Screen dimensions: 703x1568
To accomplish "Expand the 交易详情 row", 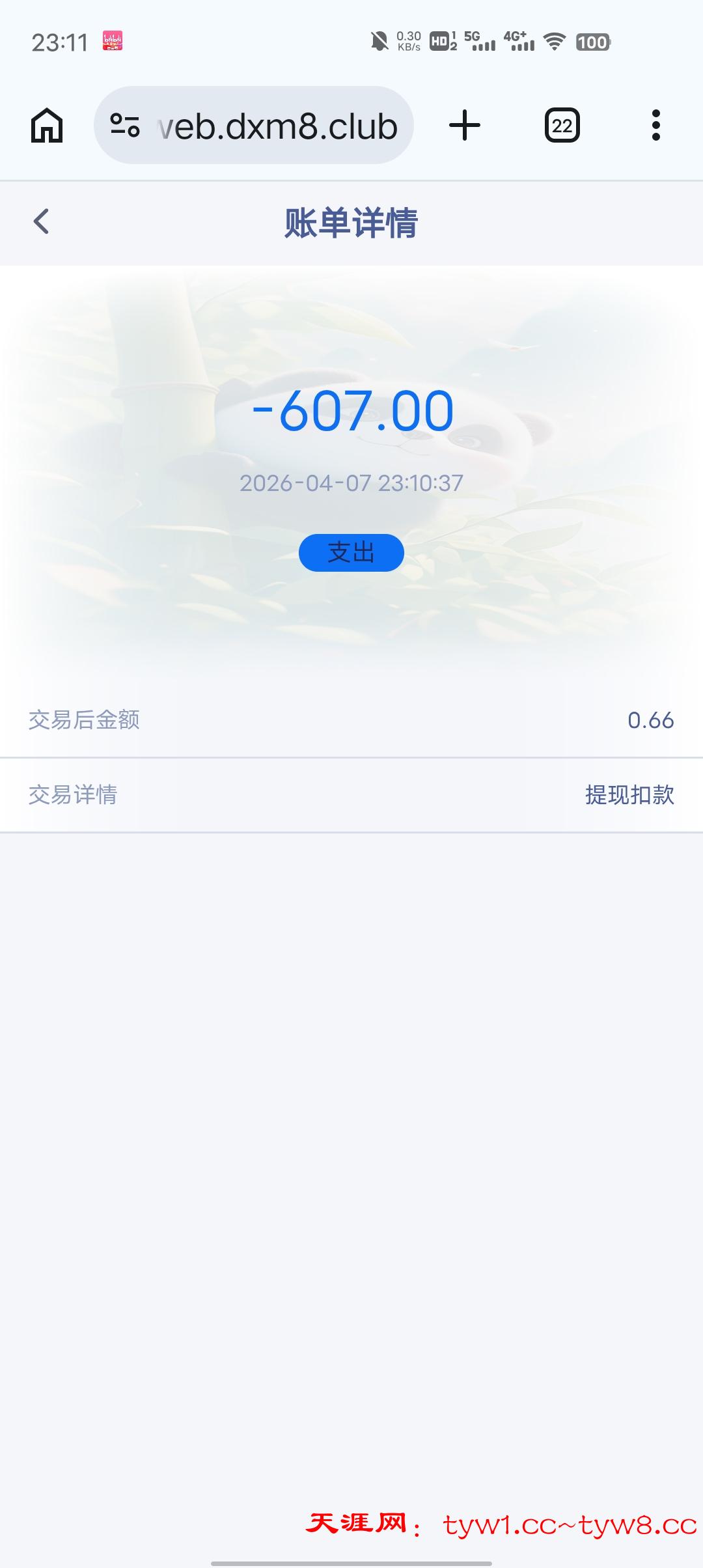I will coord(351,794).
